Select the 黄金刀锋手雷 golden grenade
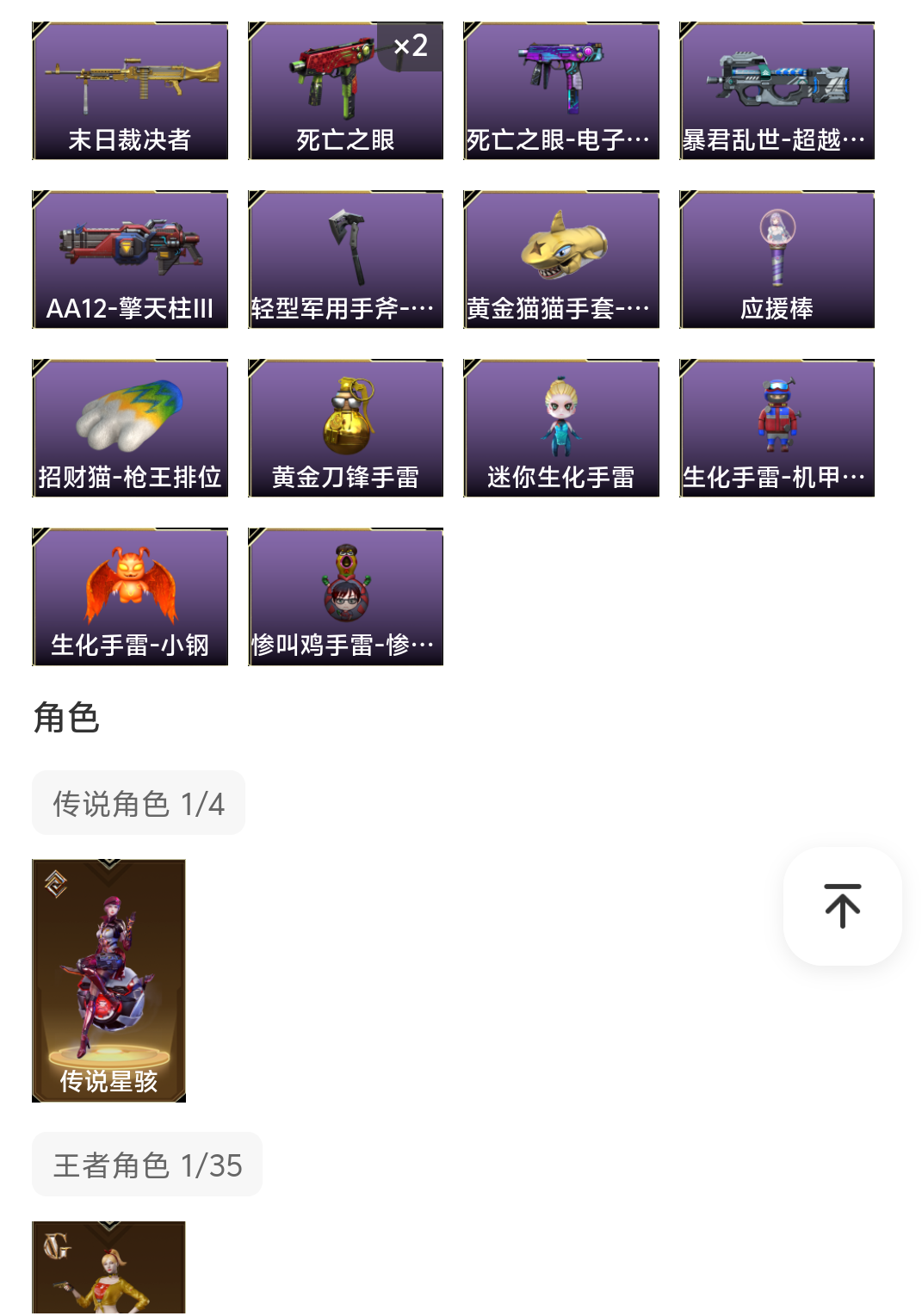Viewport: 922px width, 1316px height. click(x=345, y=428)
